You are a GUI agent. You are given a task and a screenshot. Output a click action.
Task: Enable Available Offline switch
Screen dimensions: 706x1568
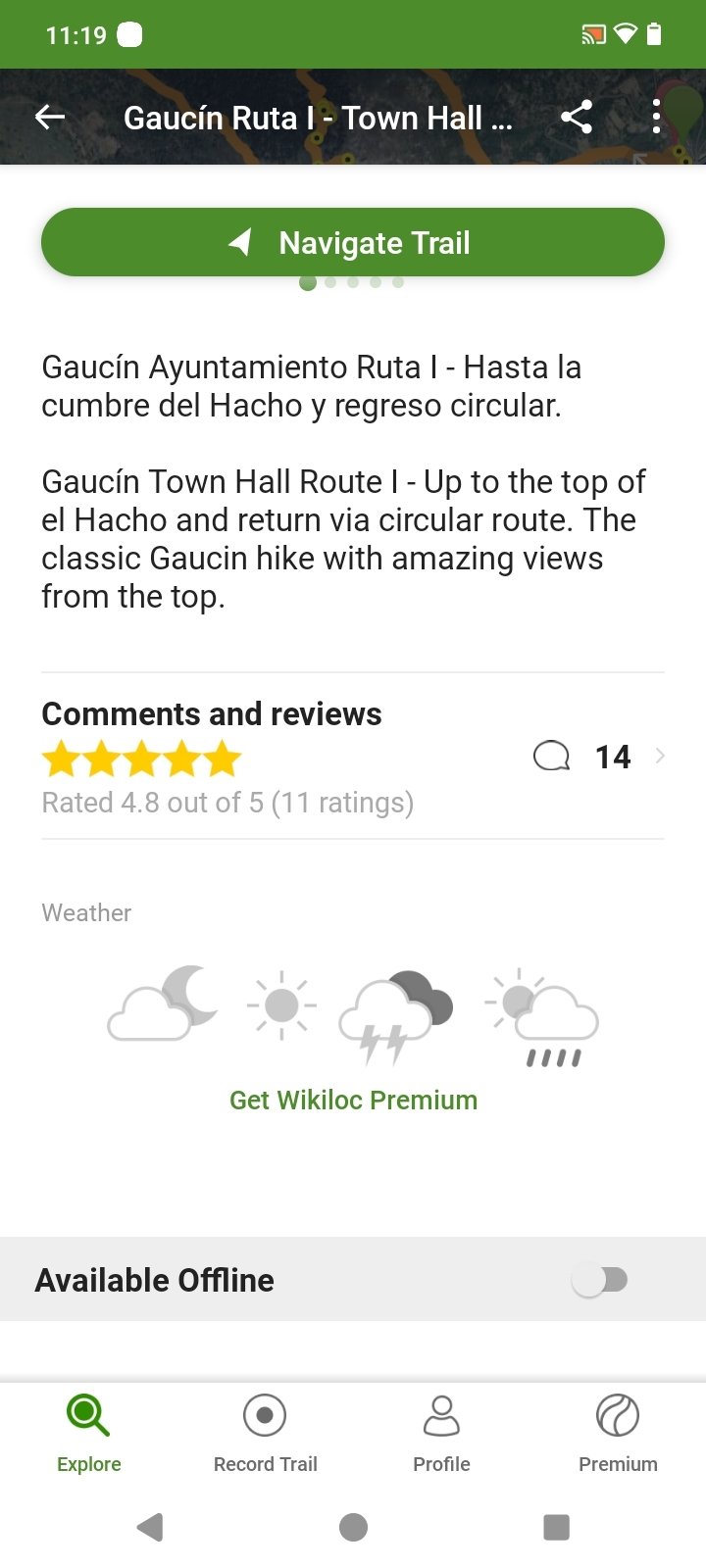[x=600, y=1280]
